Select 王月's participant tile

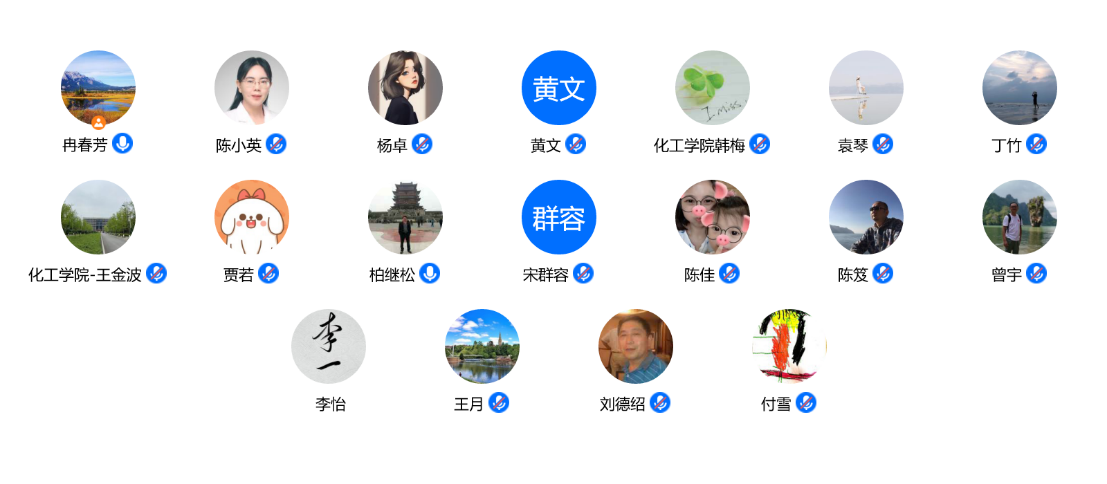(482, 346)
